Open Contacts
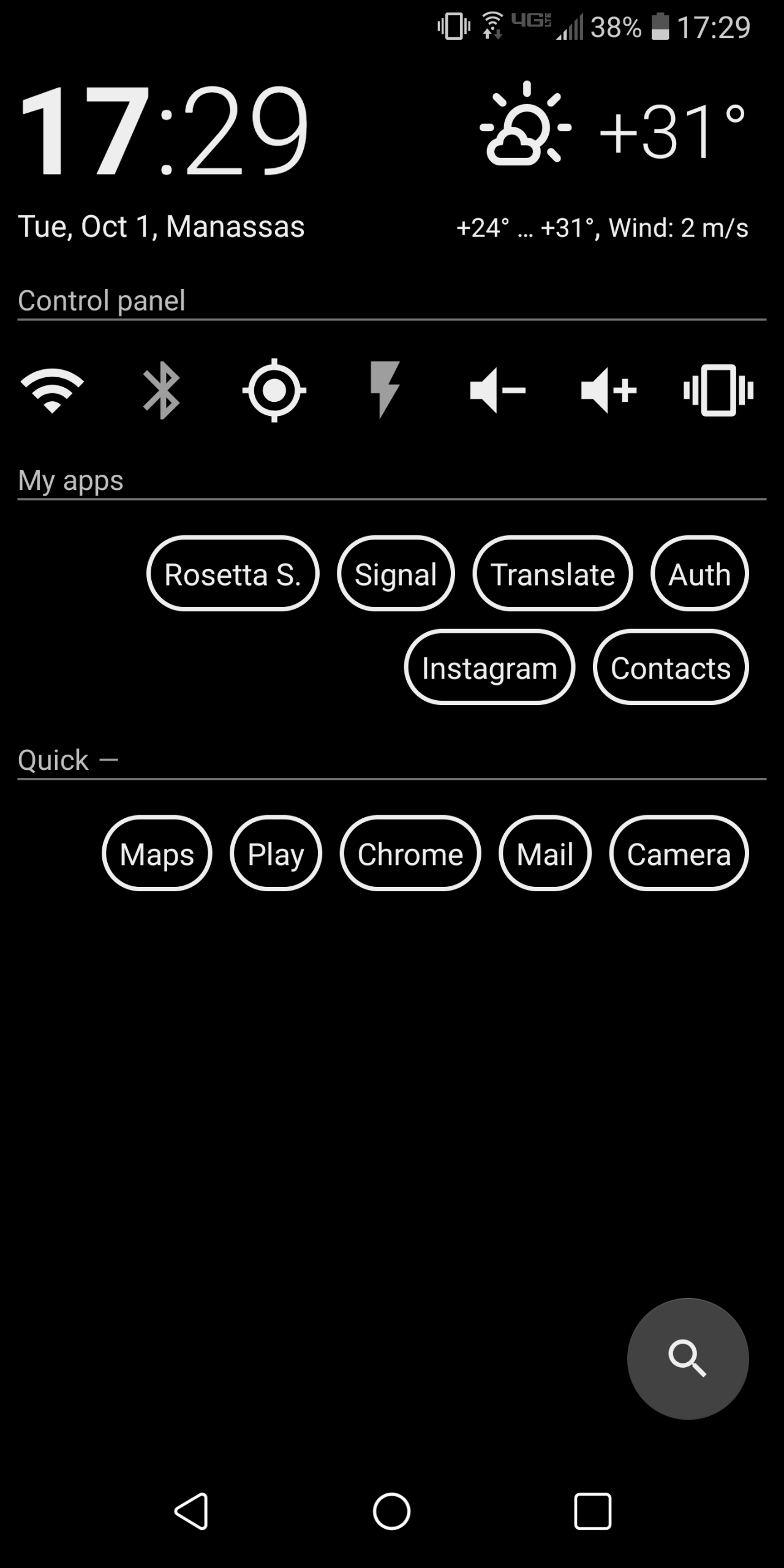 point(671,668)
